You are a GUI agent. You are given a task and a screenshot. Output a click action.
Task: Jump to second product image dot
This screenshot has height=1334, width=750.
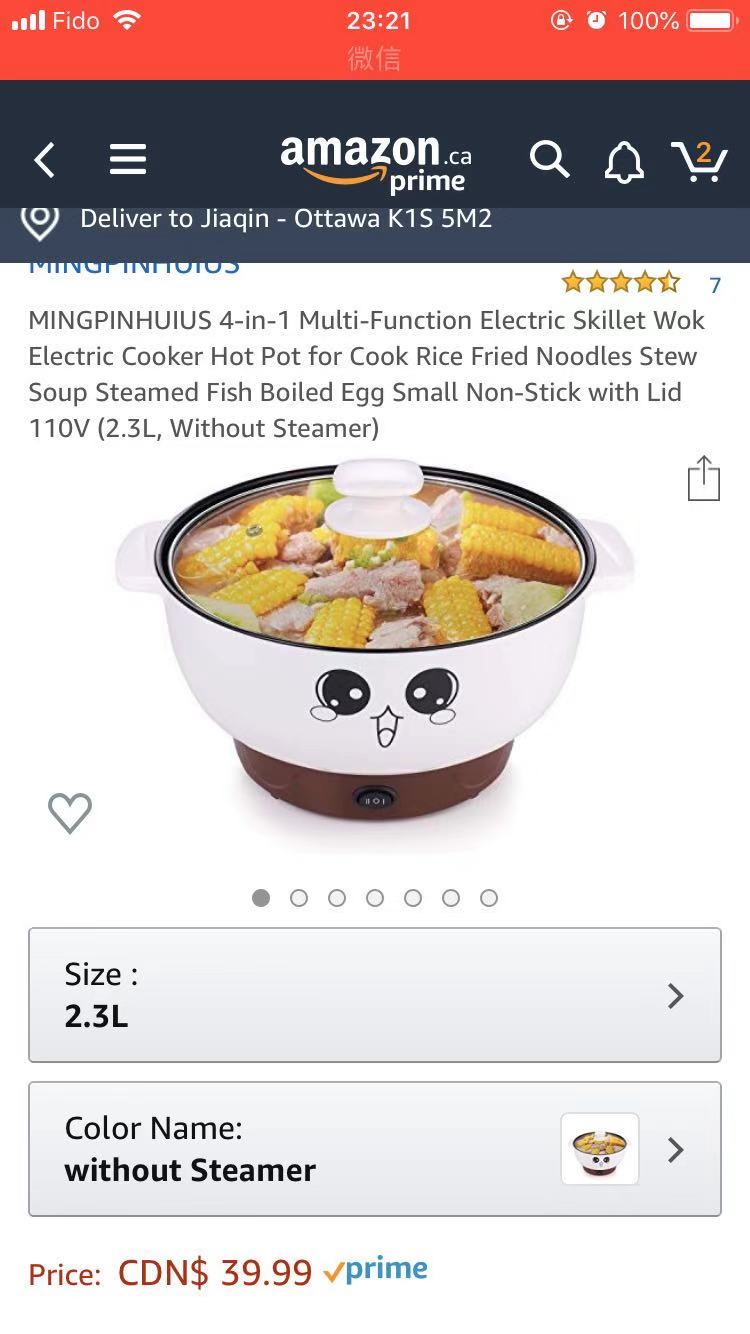[299, 898]
